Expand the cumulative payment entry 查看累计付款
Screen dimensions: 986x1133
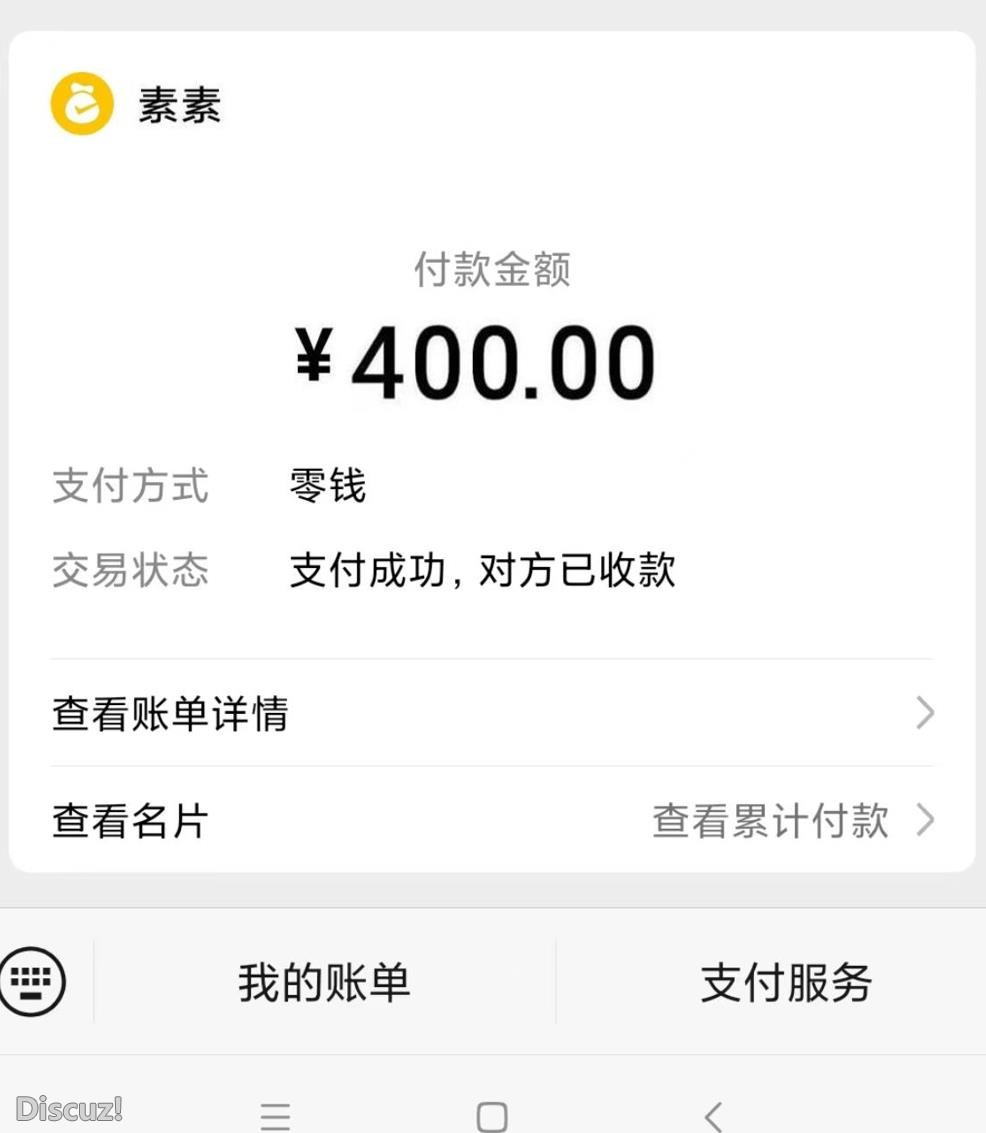pyautogui.click(x=770, y=820)
